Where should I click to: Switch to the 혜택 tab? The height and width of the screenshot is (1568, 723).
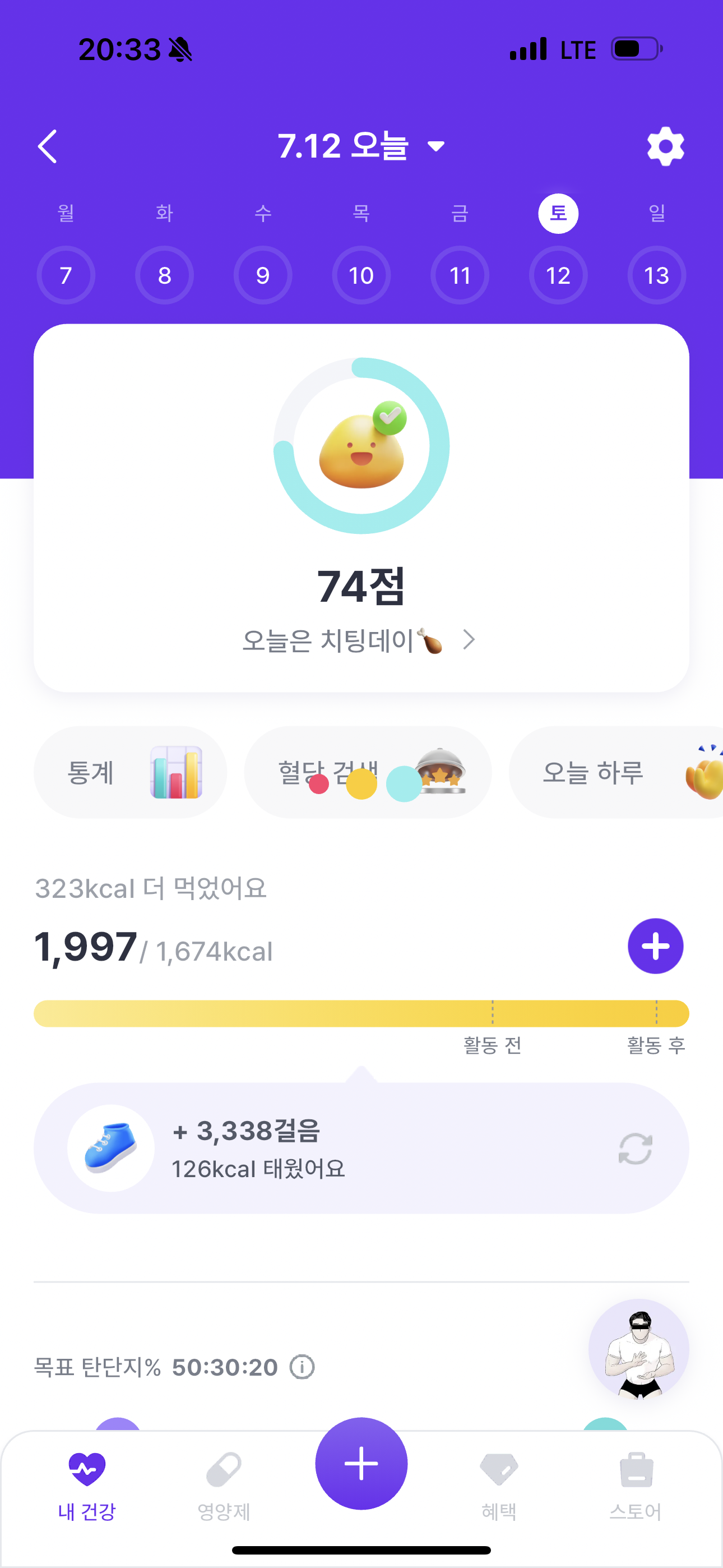coord(498,1485)
